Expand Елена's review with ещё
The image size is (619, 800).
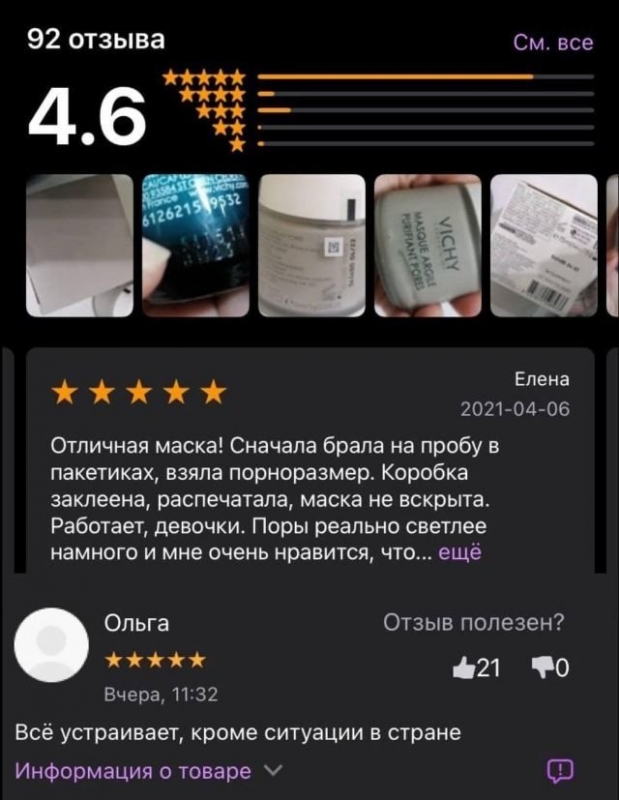click(x=460, y=550)
